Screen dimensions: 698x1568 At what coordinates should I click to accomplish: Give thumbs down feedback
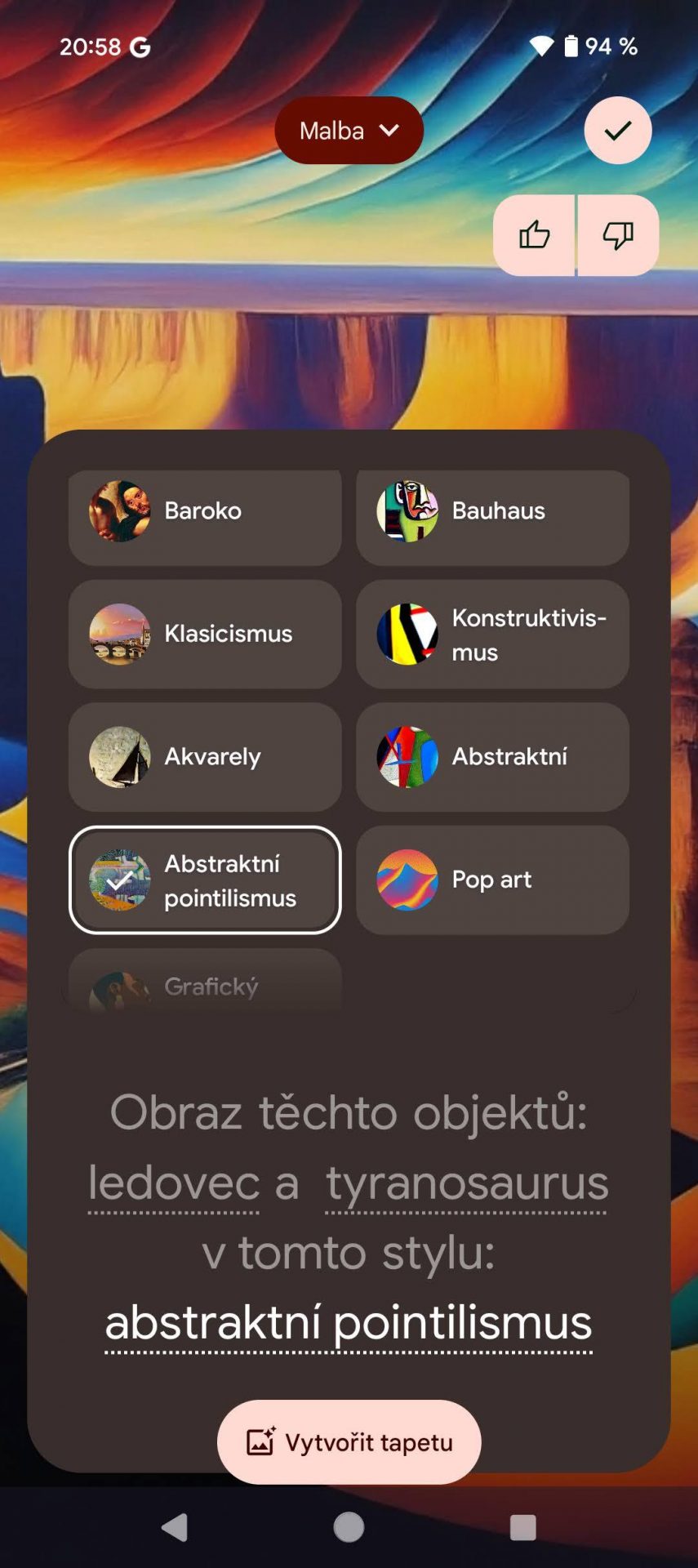click(618, 235)
